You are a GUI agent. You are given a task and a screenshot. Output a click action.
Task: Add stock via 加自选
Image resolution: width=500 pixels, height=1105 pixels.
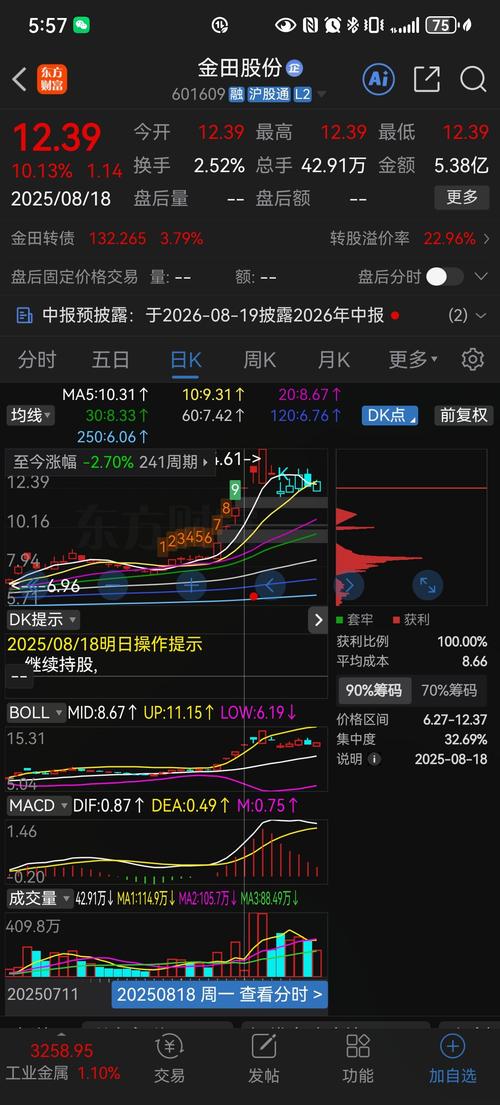pyautogui.click(x=453, y=1059)
